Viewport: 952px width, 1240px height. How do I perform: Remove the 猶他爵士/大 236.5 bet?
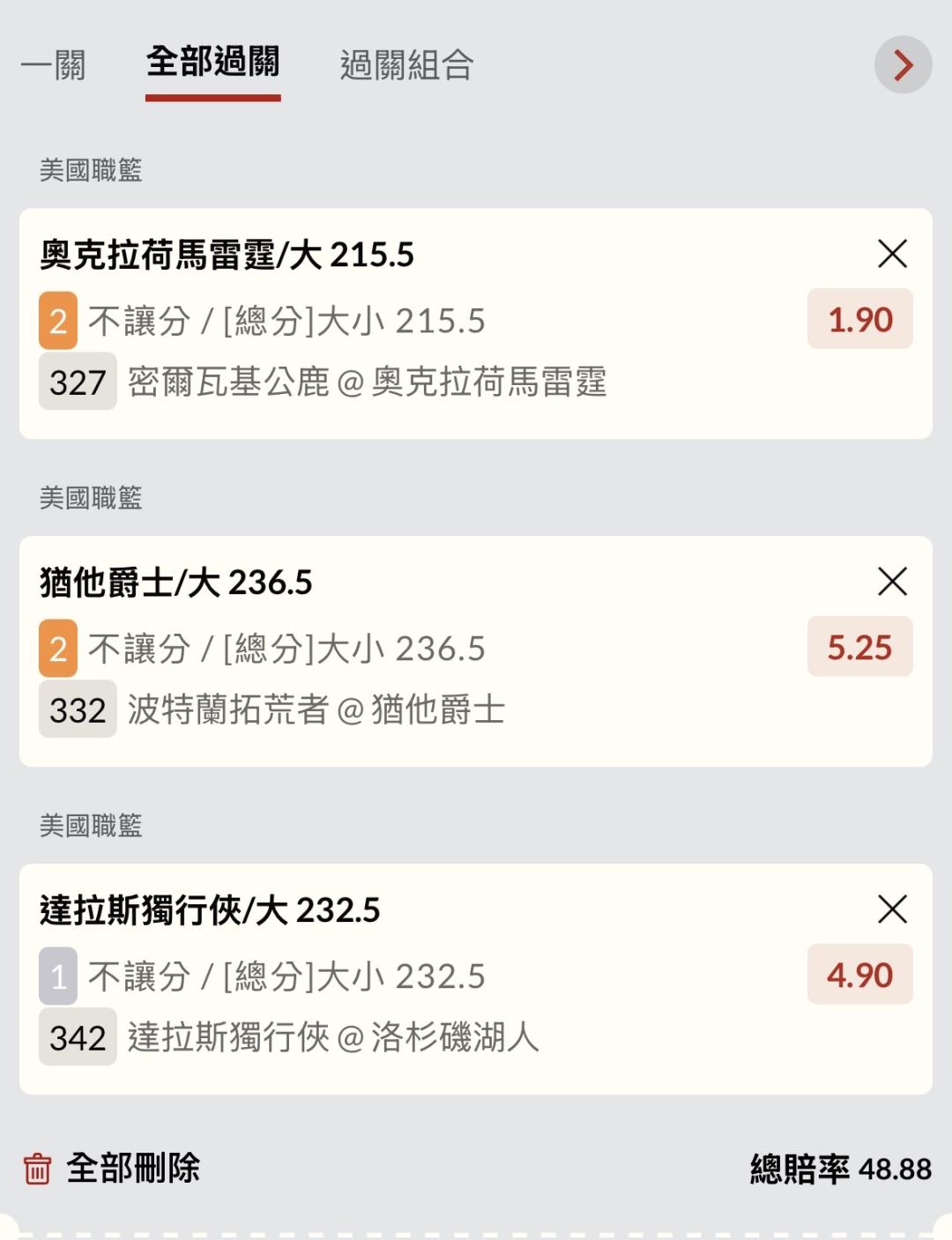892,582
